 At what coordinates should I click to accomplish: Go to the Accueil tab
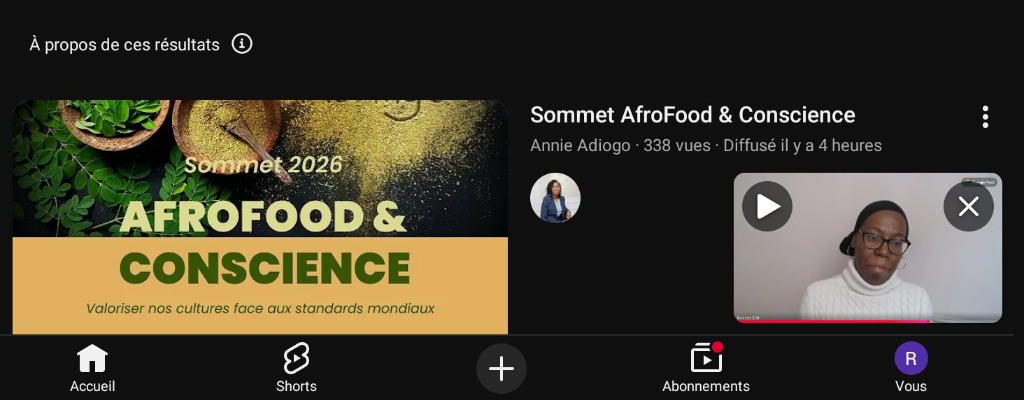click(92, 368)
